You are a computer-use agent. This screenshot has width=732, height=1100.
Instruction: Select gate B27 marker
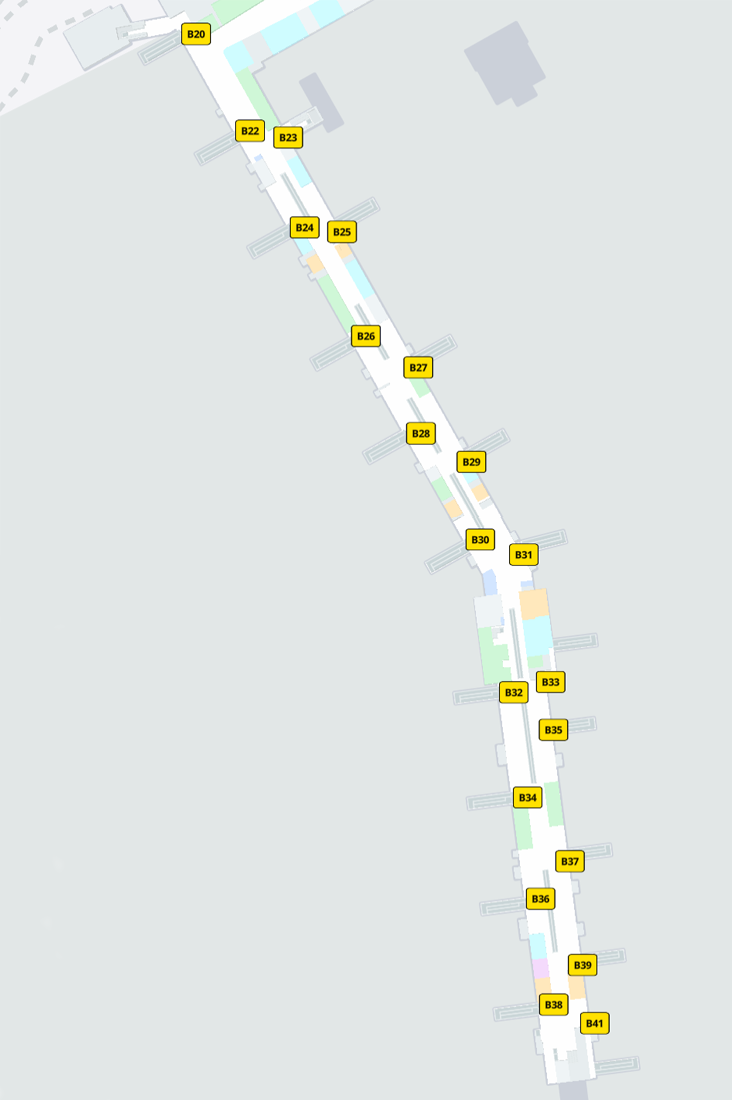[419, 368]
